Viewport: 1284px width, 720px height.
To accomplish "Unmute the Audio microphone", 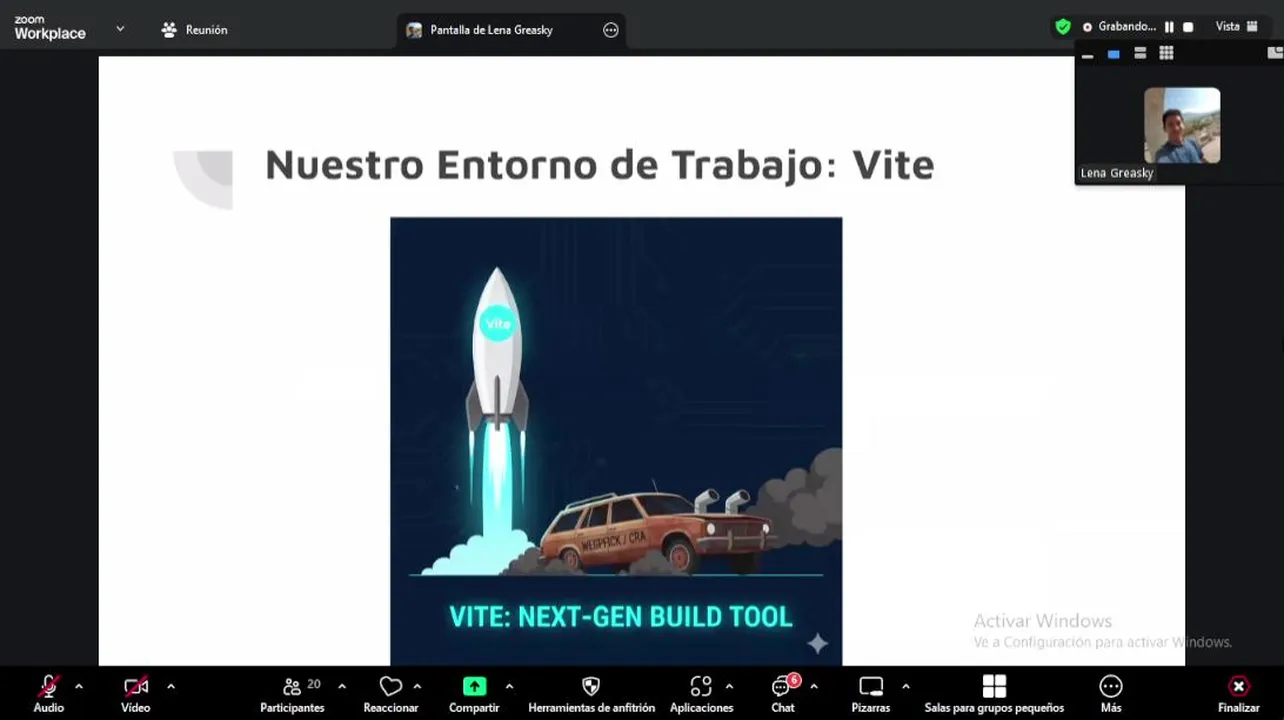I will click(x=48, y=693).
